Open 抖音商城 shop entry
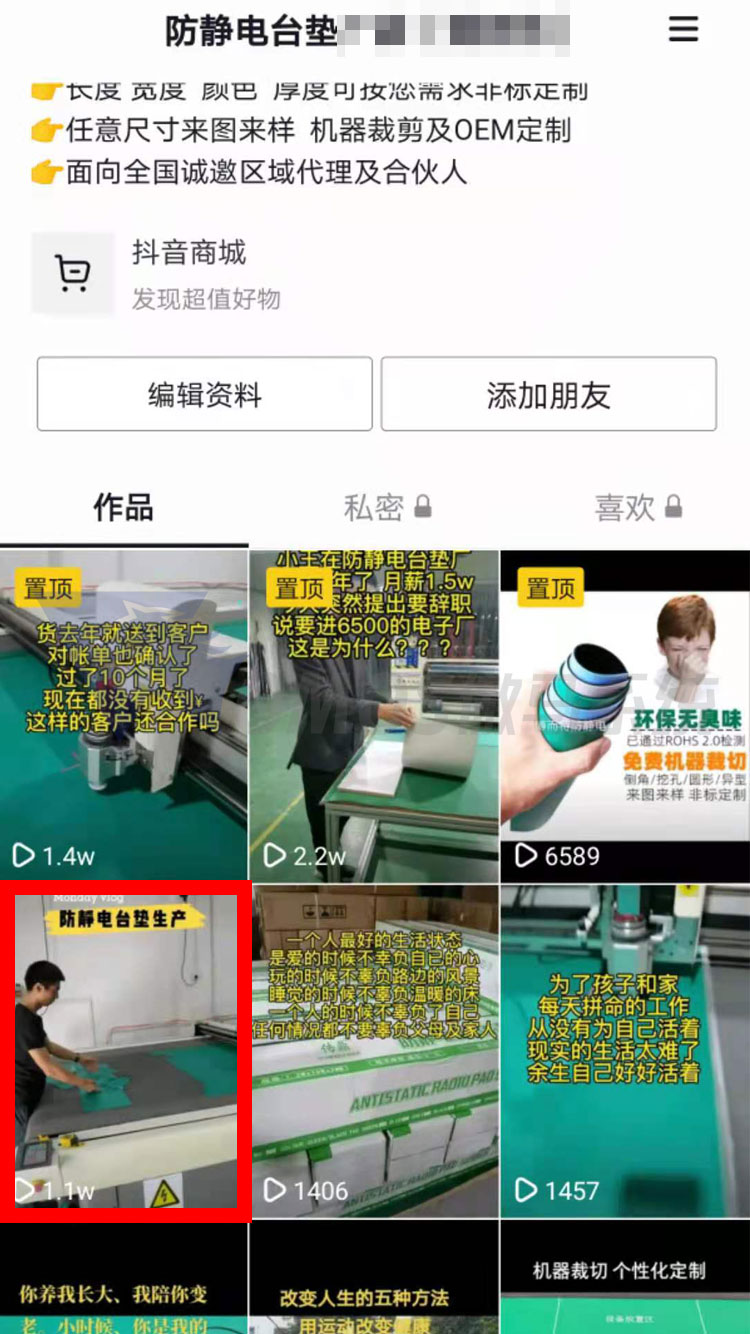The image size is (750, 1334). coord(160,273)
